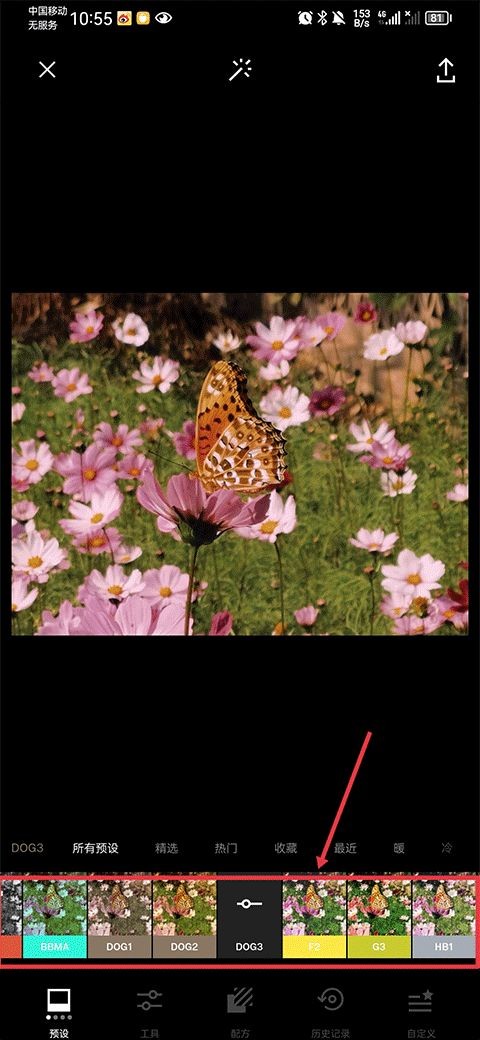Viewport: 480px width, 1040px height.
Task: Apply the HB1 filter preset
Action: [x=444, y=919]
